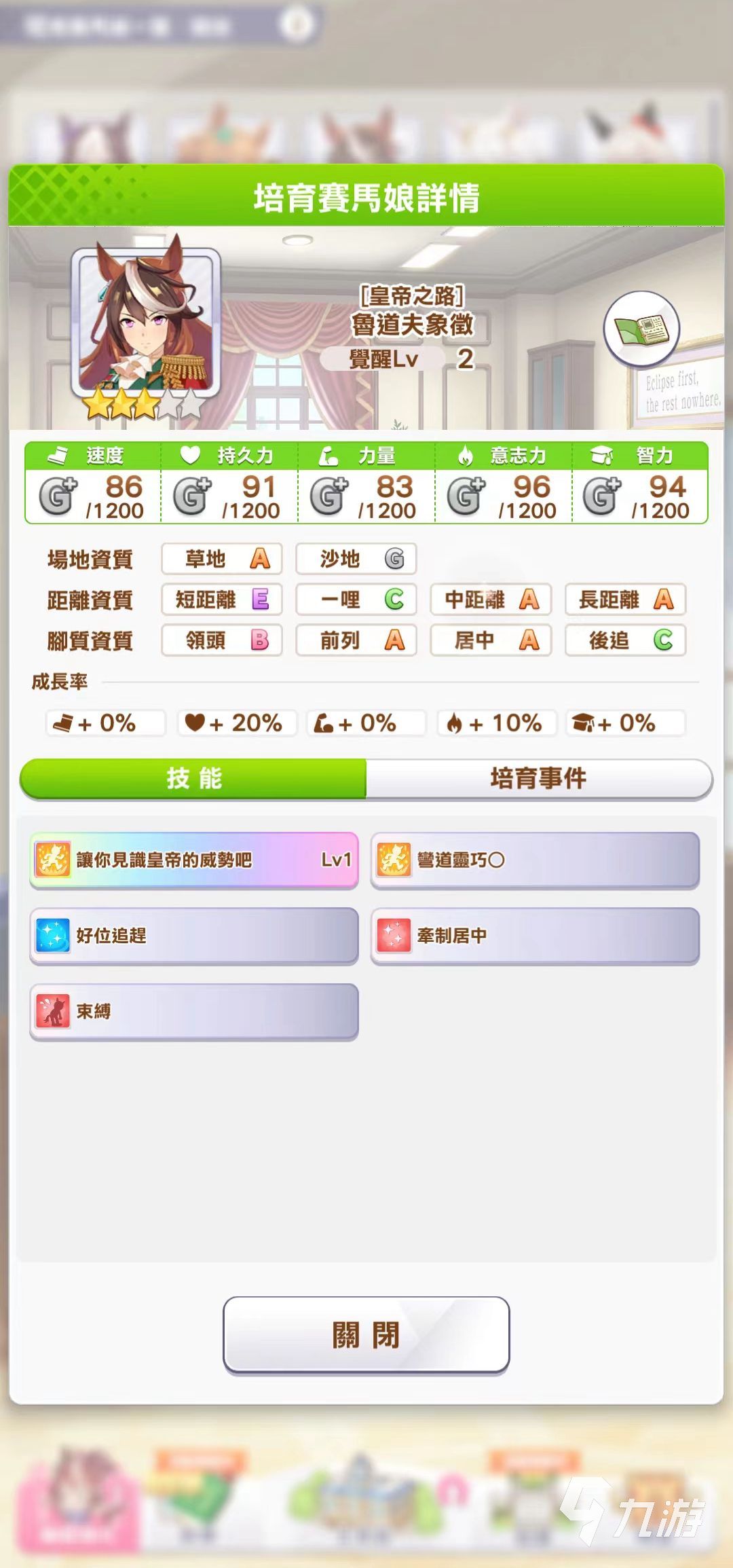Open the 好位追趕 skill
This screenshot has width=733, height=1568.
point(194,936)
